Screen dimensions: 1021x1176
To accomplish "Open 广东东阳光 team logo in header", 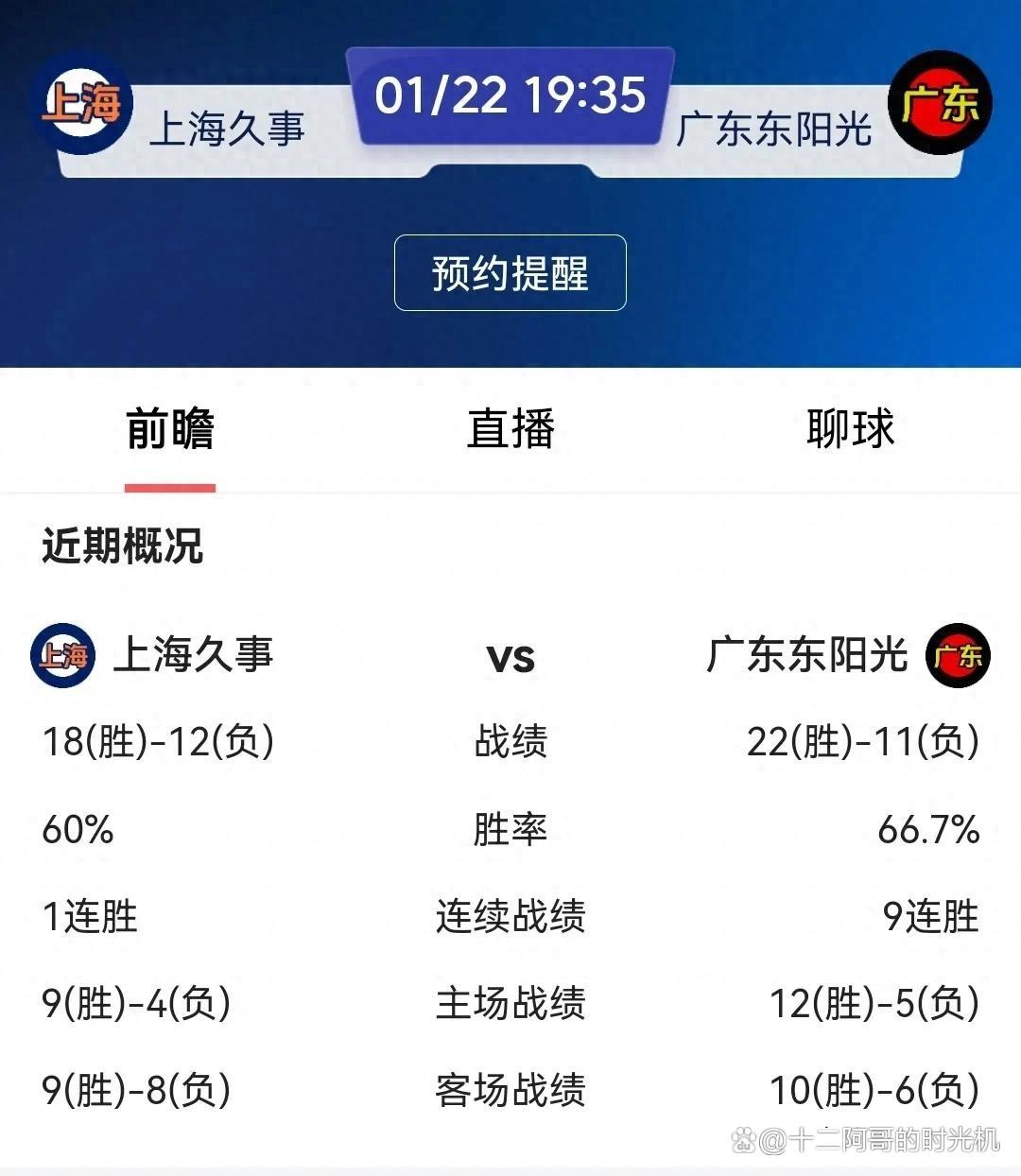I will point(940,103).
